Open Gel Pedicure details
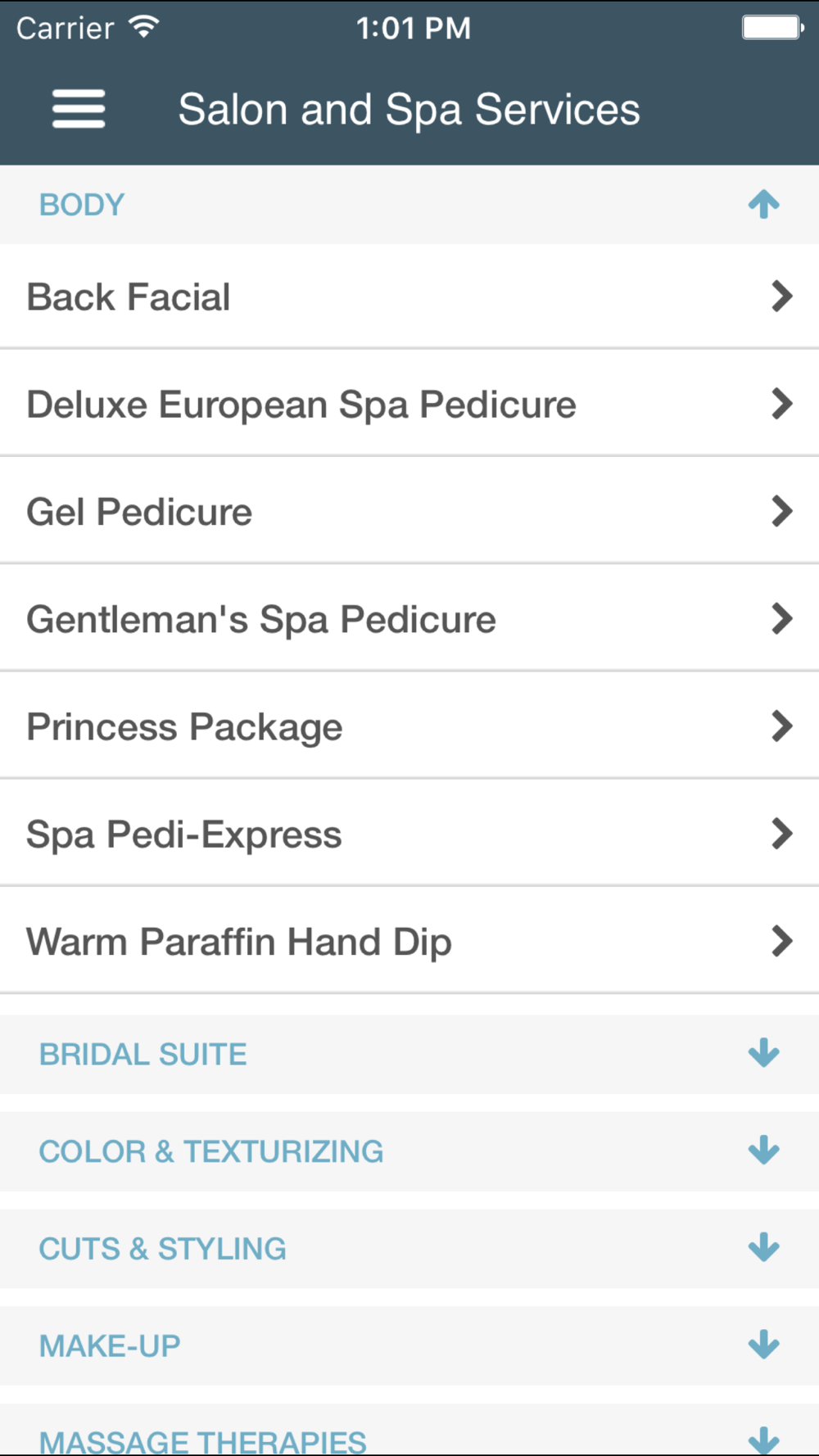819x1456 pixels. click(x=409, y=511)
